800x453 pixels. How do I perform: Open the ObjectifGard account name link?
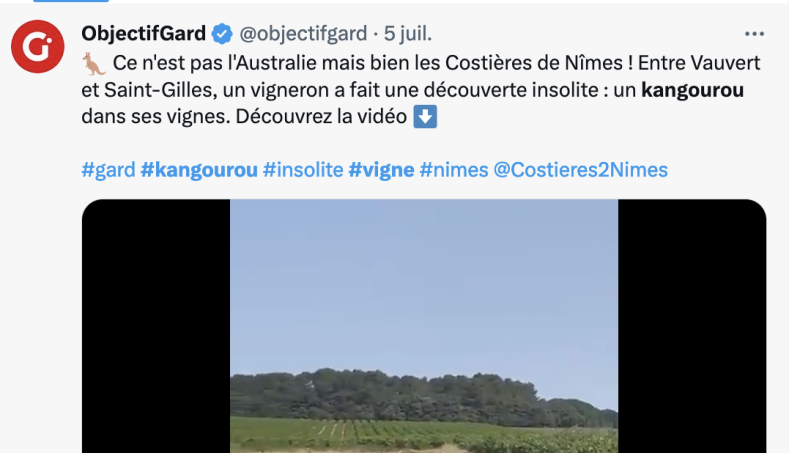(x=144, y=34)
